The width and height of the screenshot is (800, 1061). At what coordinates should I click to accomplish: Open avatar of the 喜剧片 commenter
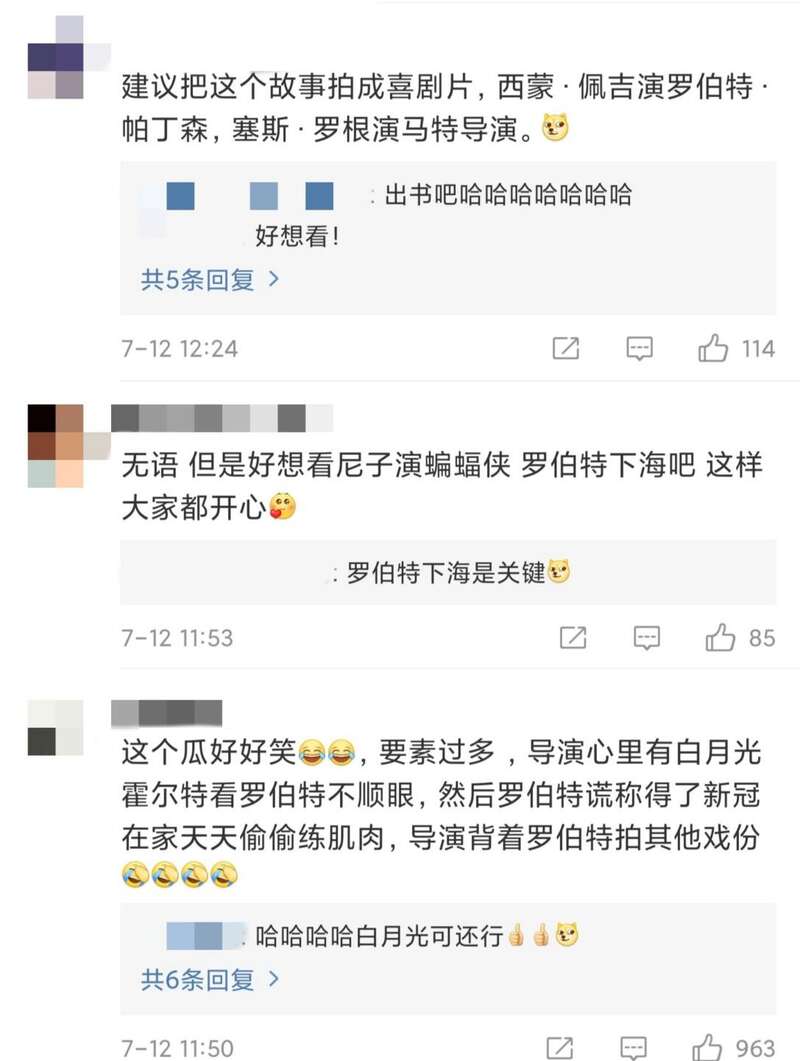[56, 58]
